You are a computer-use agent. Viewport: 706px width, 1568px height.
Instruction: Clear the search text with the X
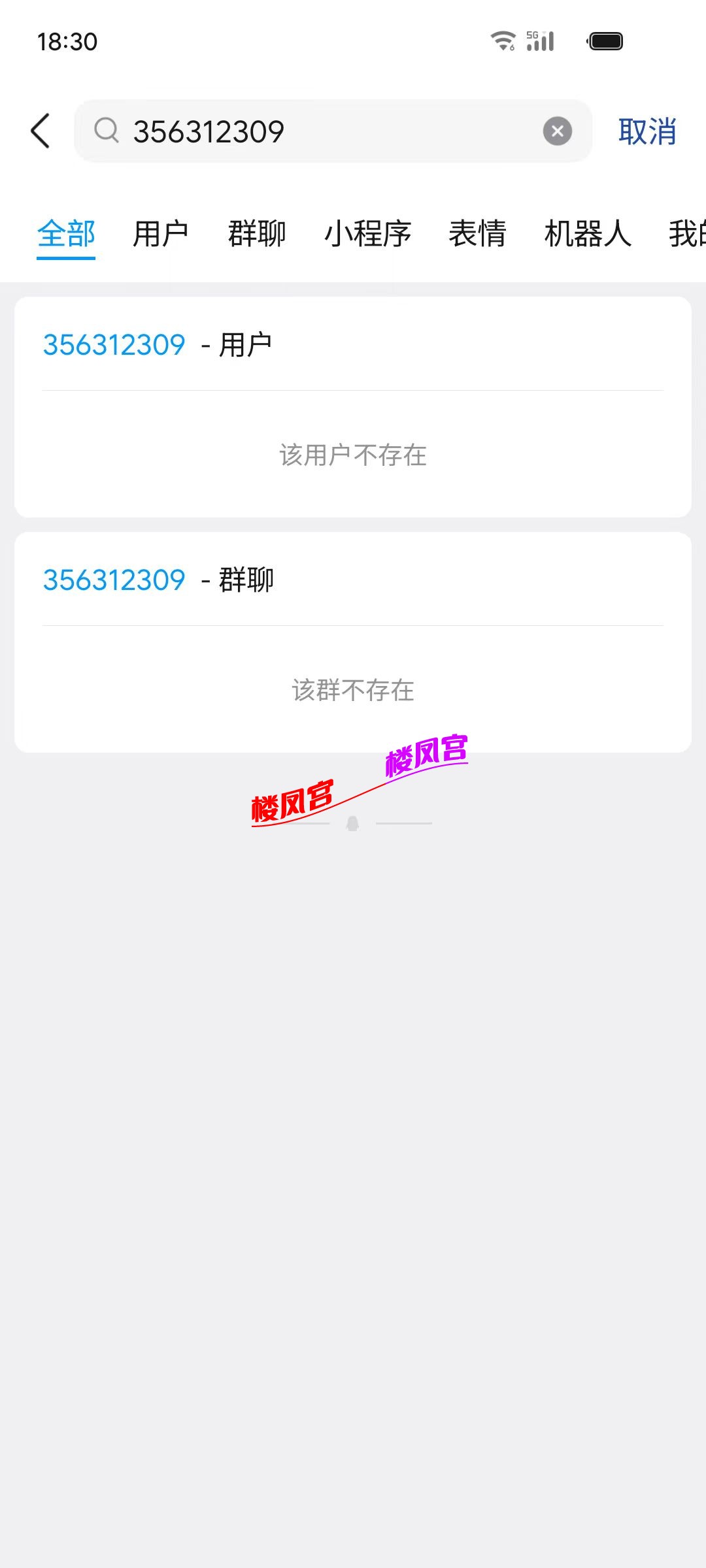tap(557, 131)
